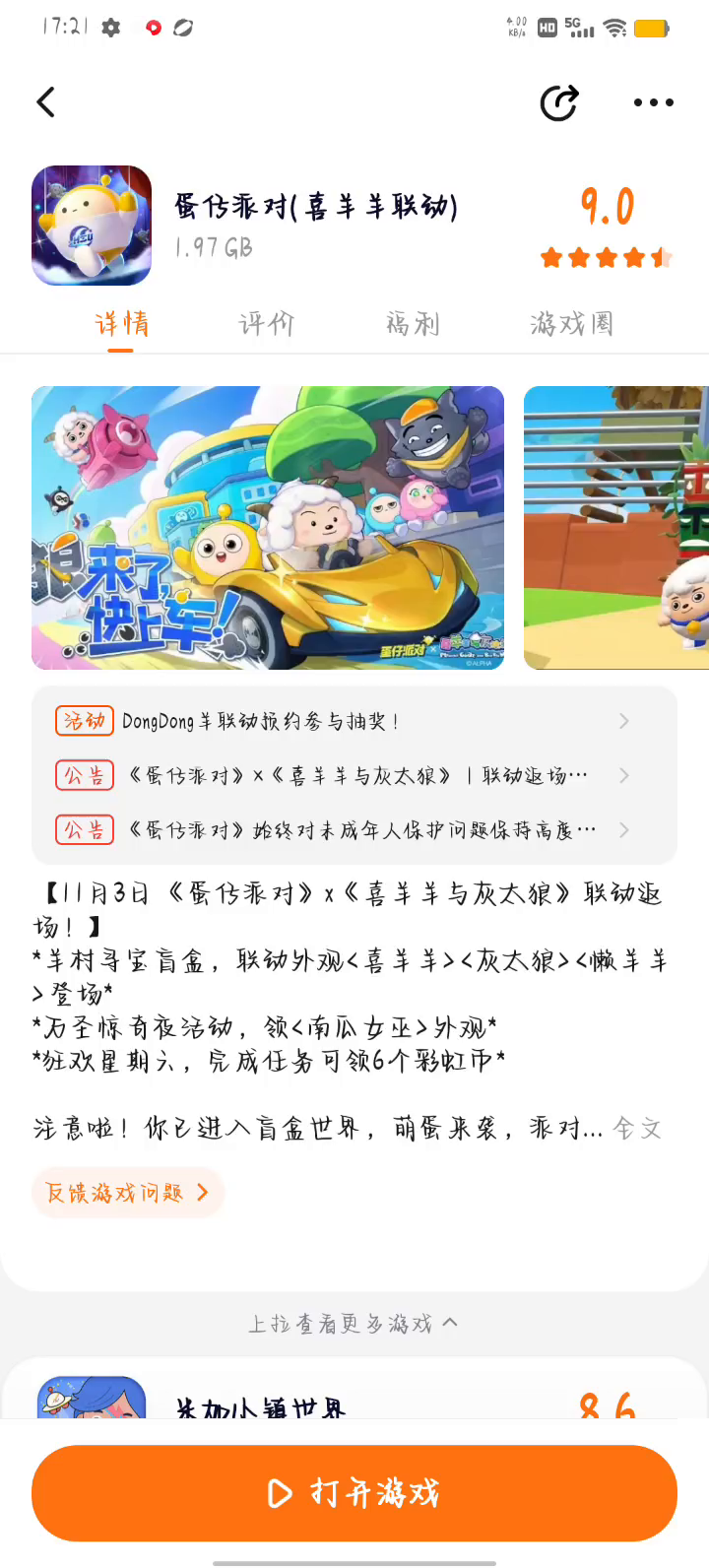Open the 未成年人保护 announcement
Viewport: 709px width, 1568px height.
(354, 830)
